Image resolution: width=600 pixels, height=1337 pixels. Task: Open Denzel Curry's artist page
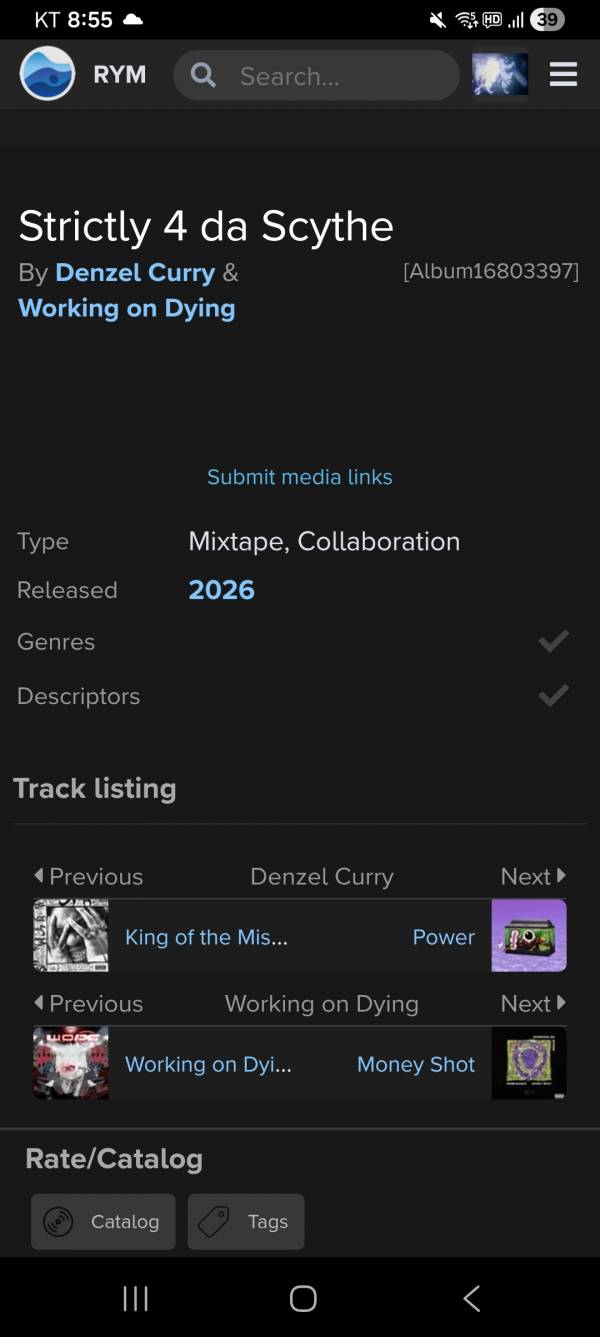(135, 272)
